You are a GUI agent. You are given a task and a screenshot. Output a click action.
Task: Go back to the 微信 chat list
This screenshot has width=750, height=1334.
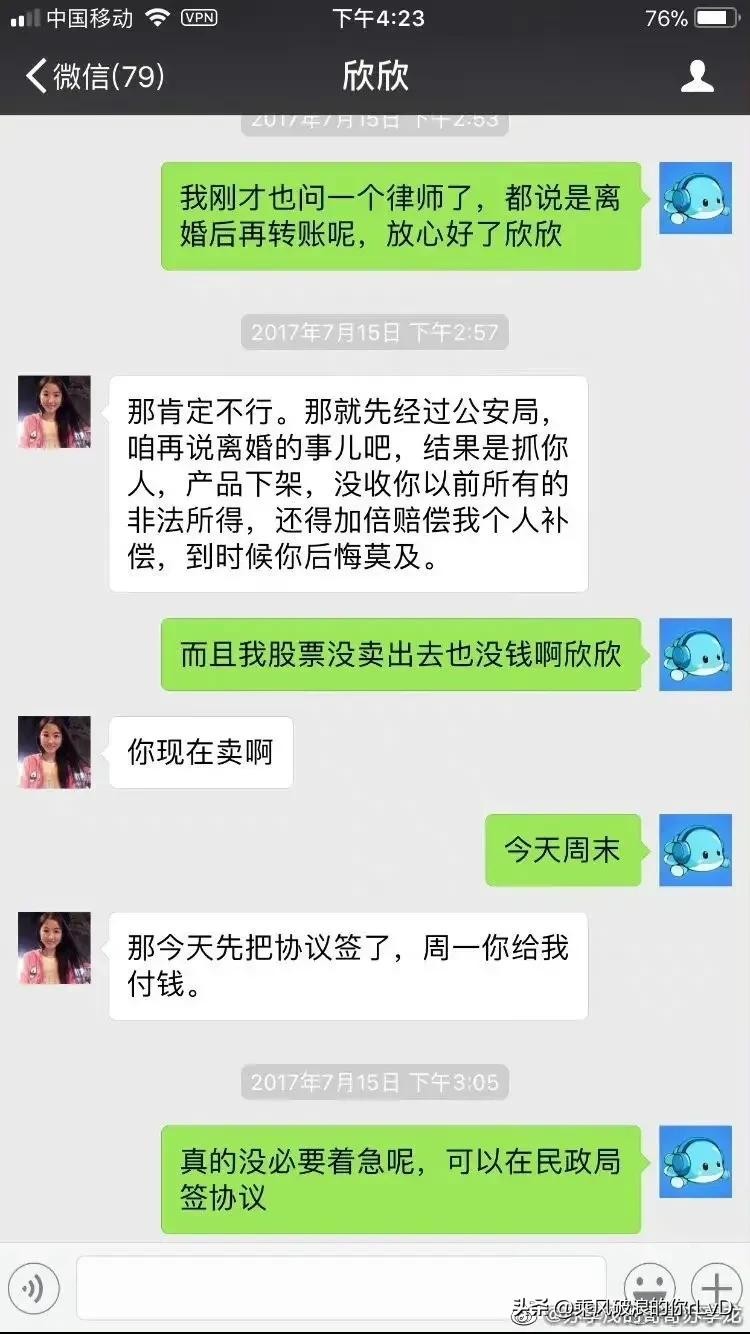point(95,76)
